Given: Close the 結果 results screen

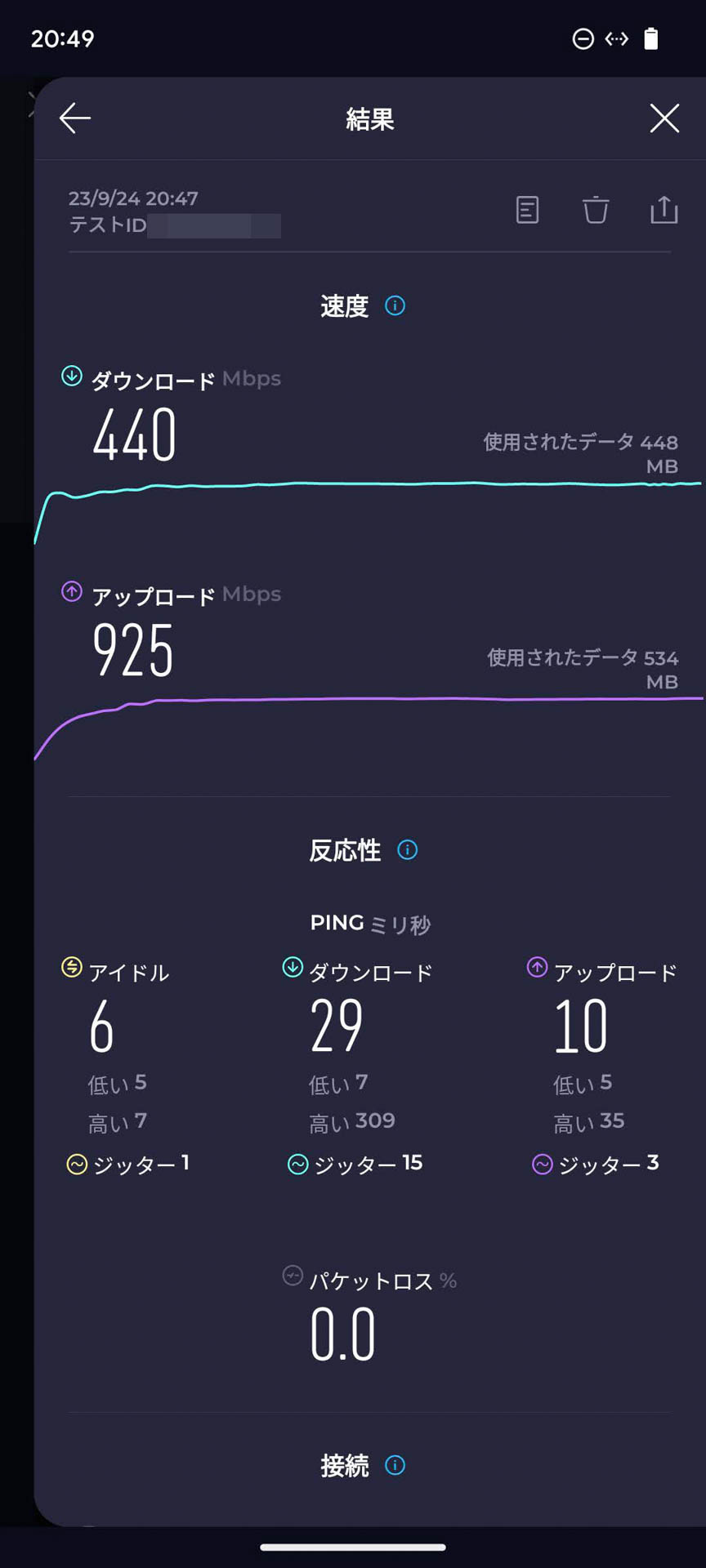Looking at the screenshot, I should [664, 118].
